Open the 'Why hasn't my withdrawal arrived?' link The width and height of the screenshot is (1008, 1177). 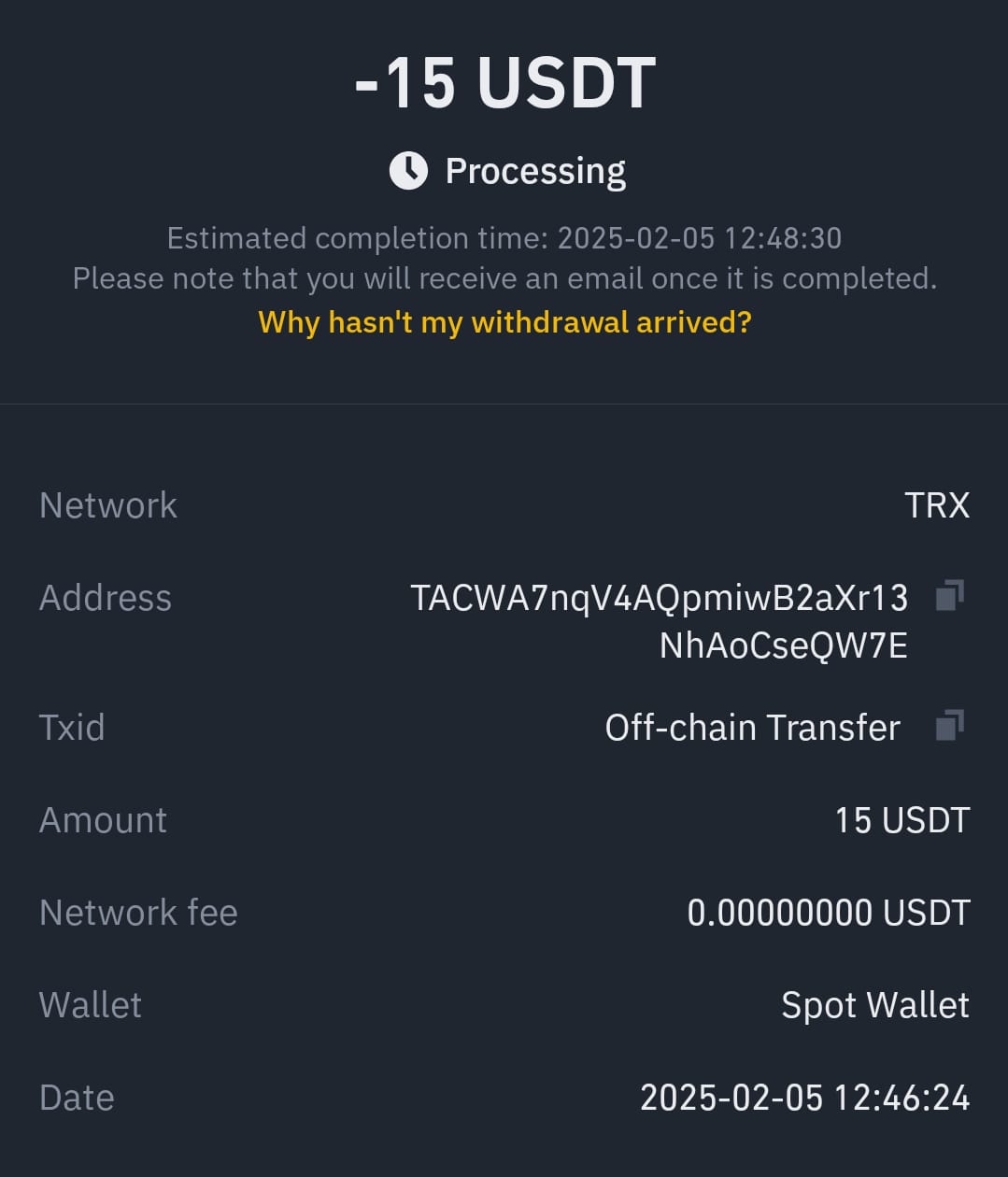tap(504, 322)
